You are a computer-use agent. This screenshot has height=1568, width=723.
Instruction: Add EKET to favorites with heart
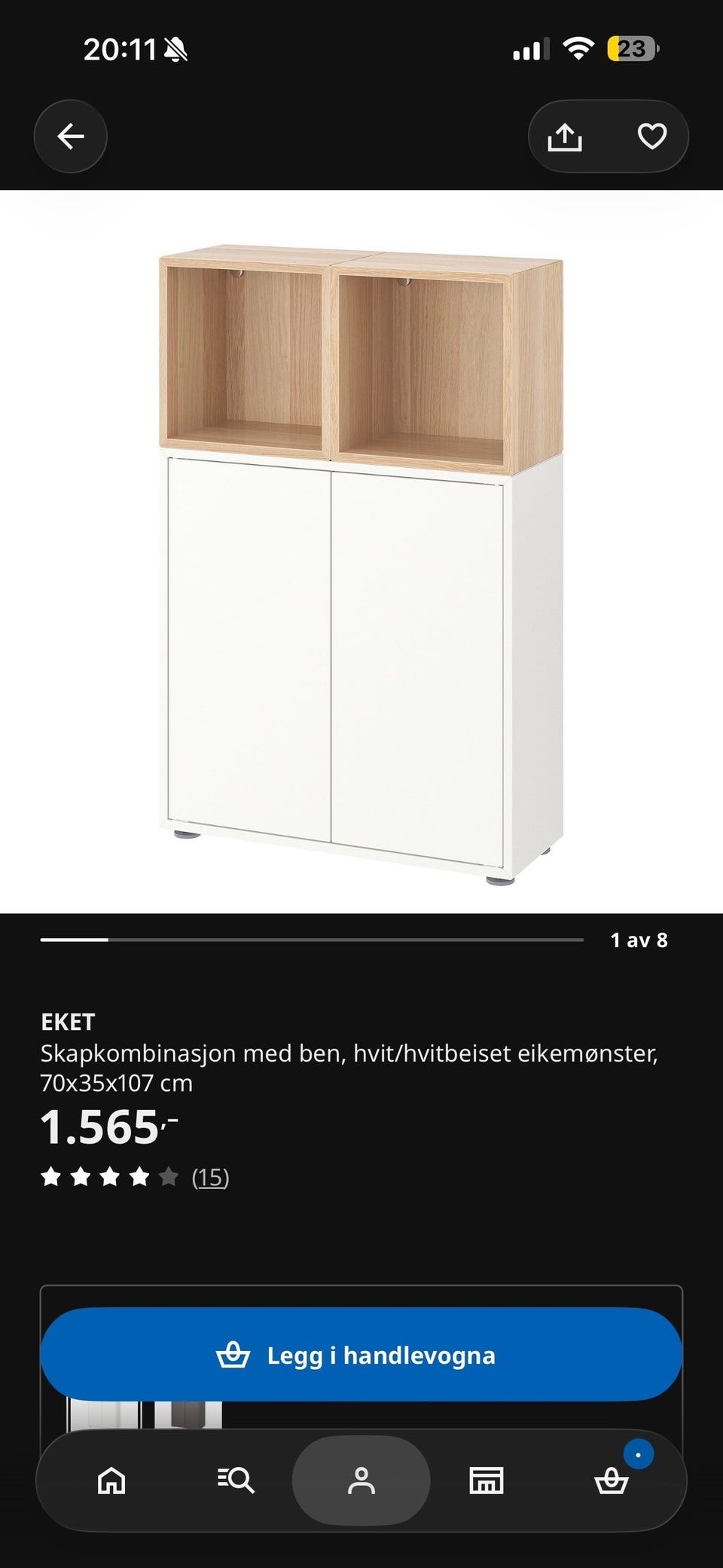click(652, 136)
